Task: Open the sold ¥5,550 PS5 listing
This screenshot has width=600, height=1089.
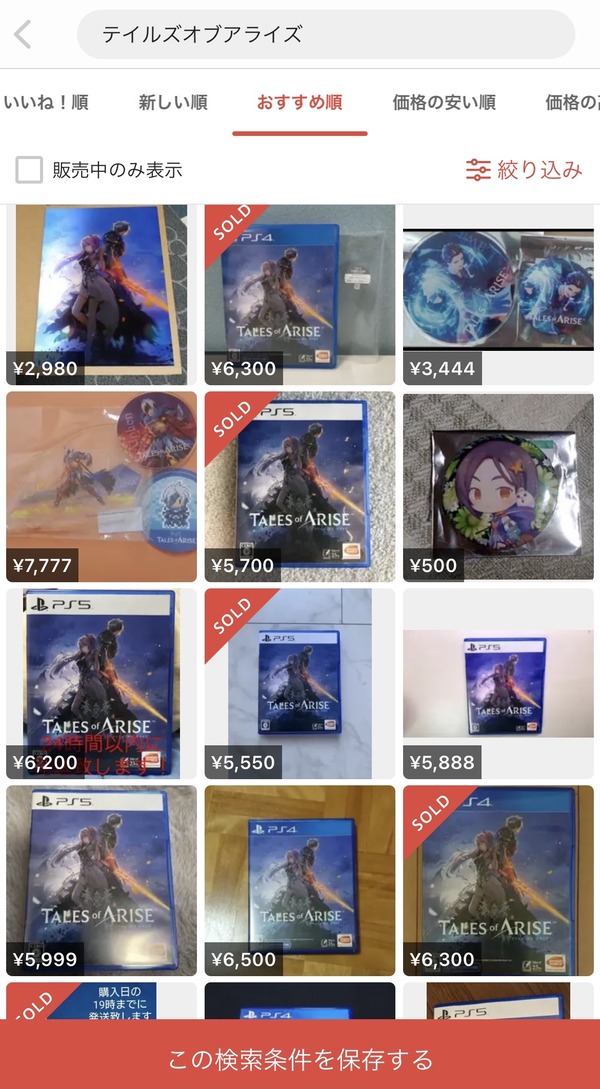Action: click(300, 683)
